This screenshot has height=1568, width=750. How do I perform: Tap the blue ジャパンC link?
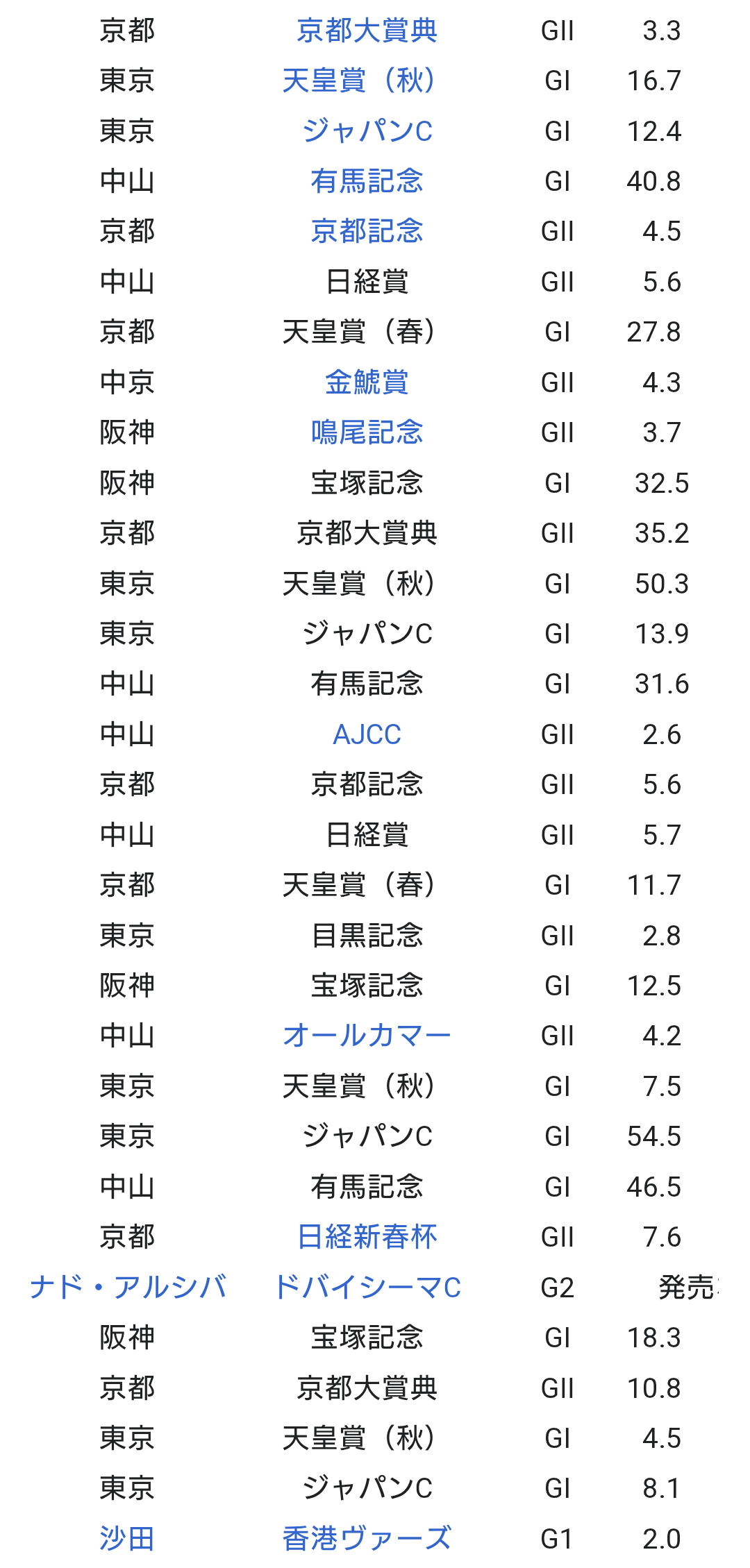[367, 131]
